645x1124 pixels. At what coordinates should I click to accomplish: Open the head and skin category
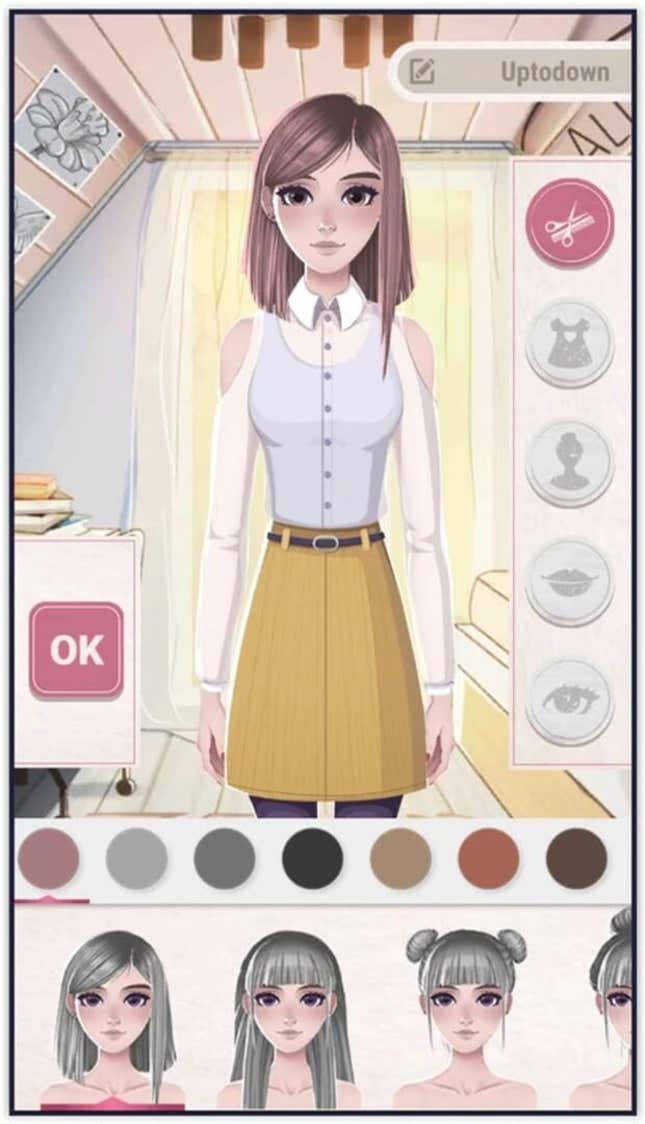569,462
